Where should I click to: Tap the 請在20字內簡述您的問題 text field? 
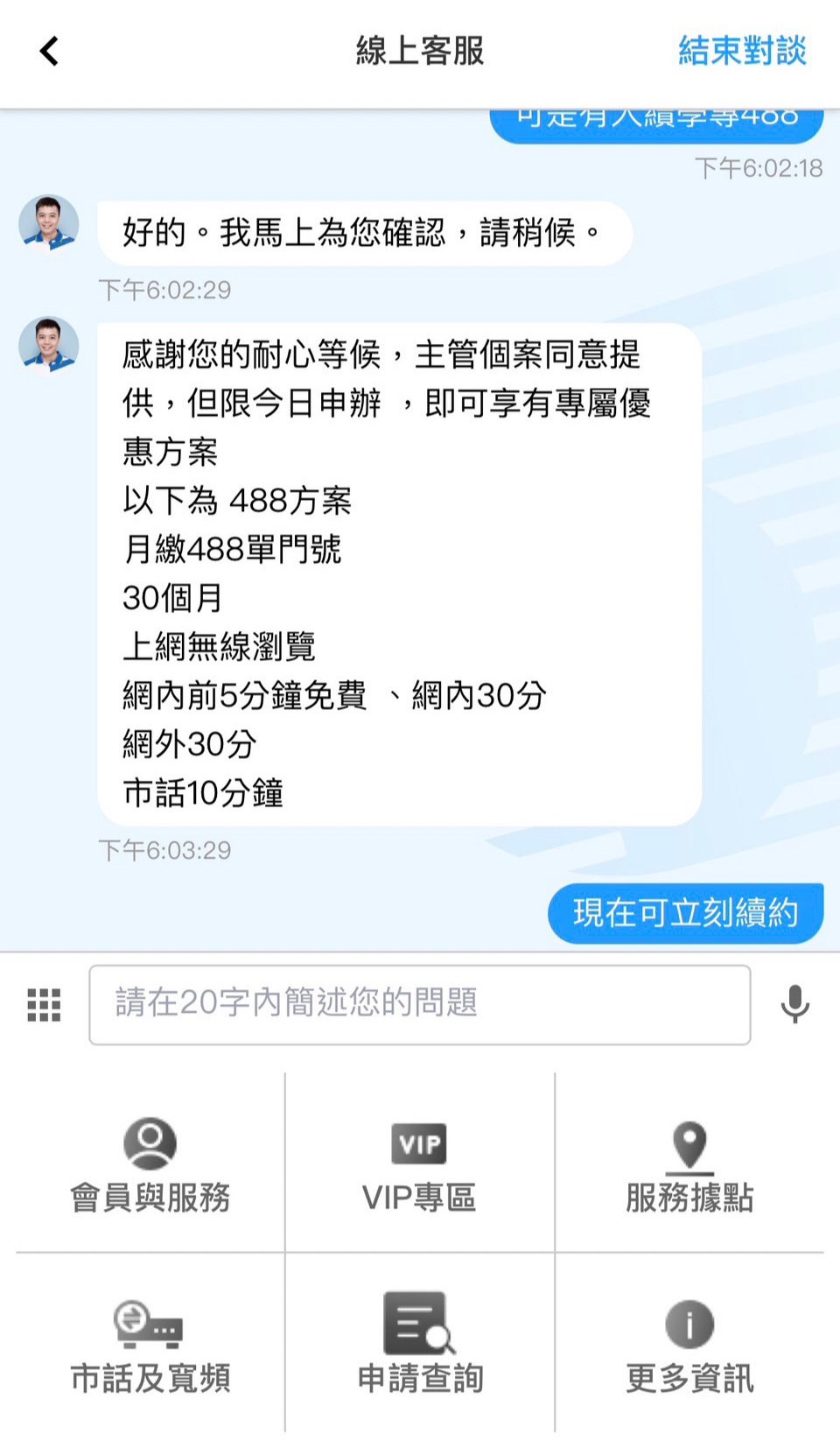[420, 1004]
